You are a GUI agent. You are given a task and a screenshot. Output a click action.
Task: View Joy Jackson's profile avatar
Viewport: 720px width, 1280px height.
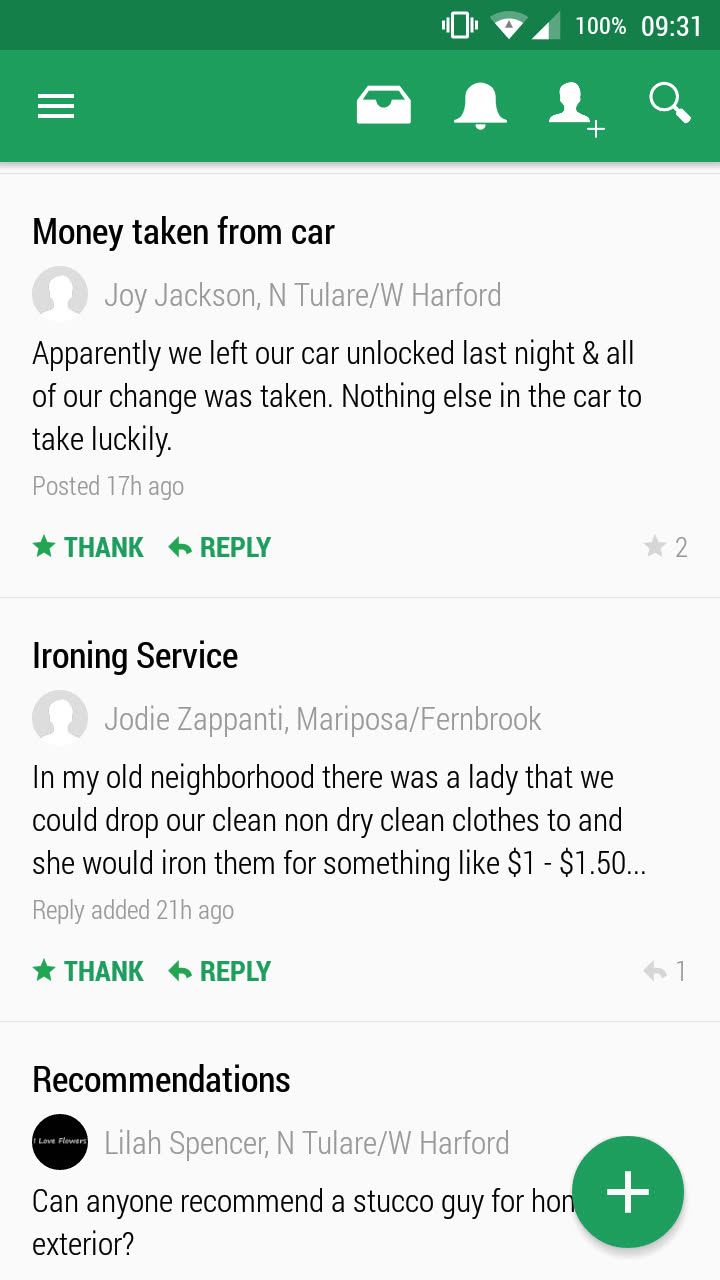pos(60,295)
